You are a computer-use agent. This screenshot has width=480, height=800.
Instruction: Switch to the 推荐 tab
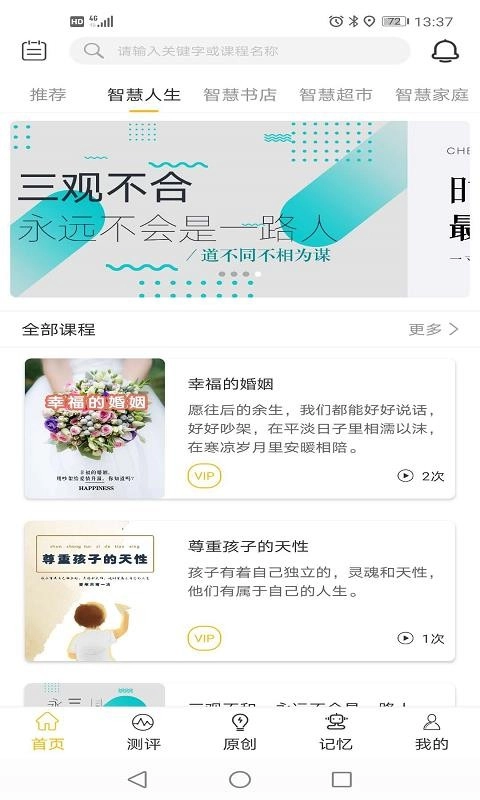coord(48,94)
